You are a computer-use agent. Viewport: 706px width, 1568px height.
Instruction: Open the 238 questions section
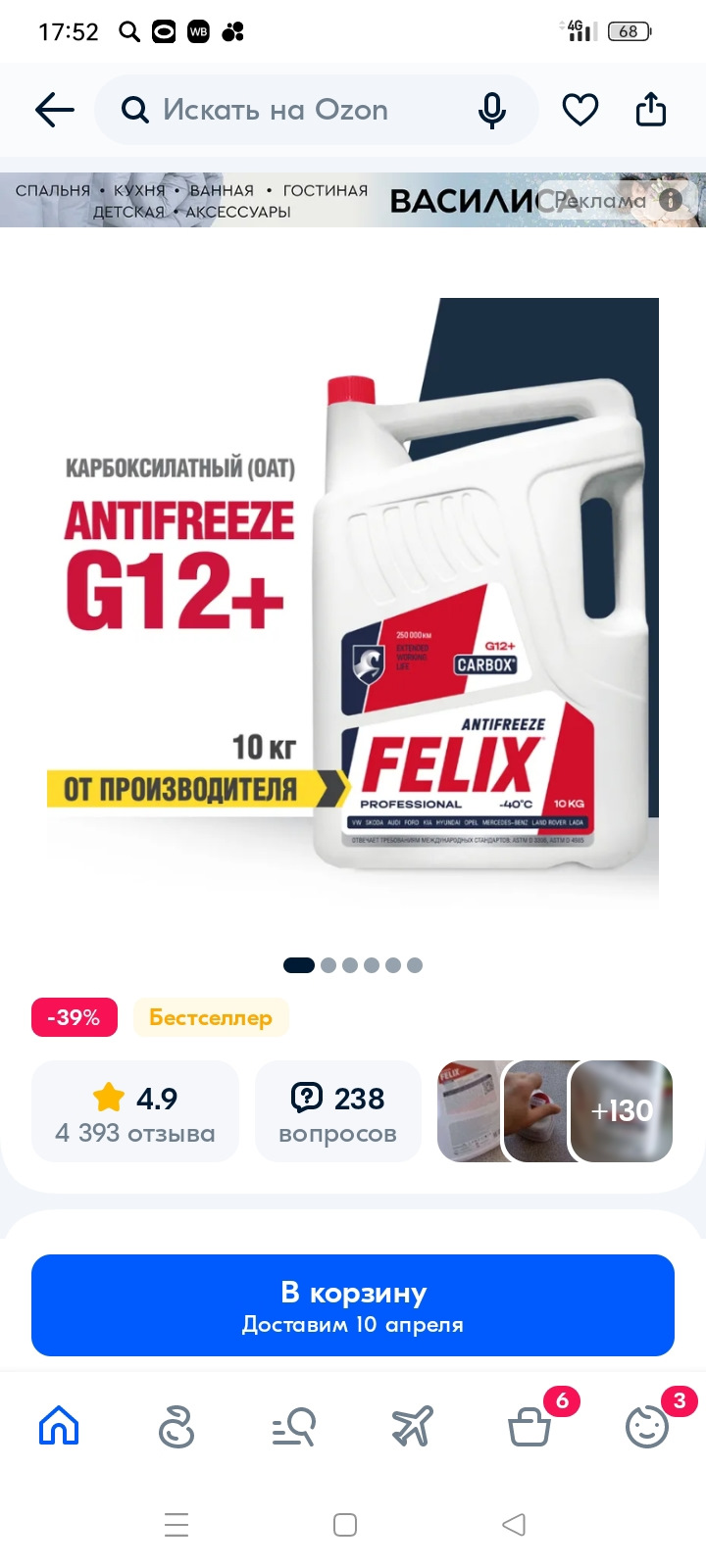tap(338, 1112)
